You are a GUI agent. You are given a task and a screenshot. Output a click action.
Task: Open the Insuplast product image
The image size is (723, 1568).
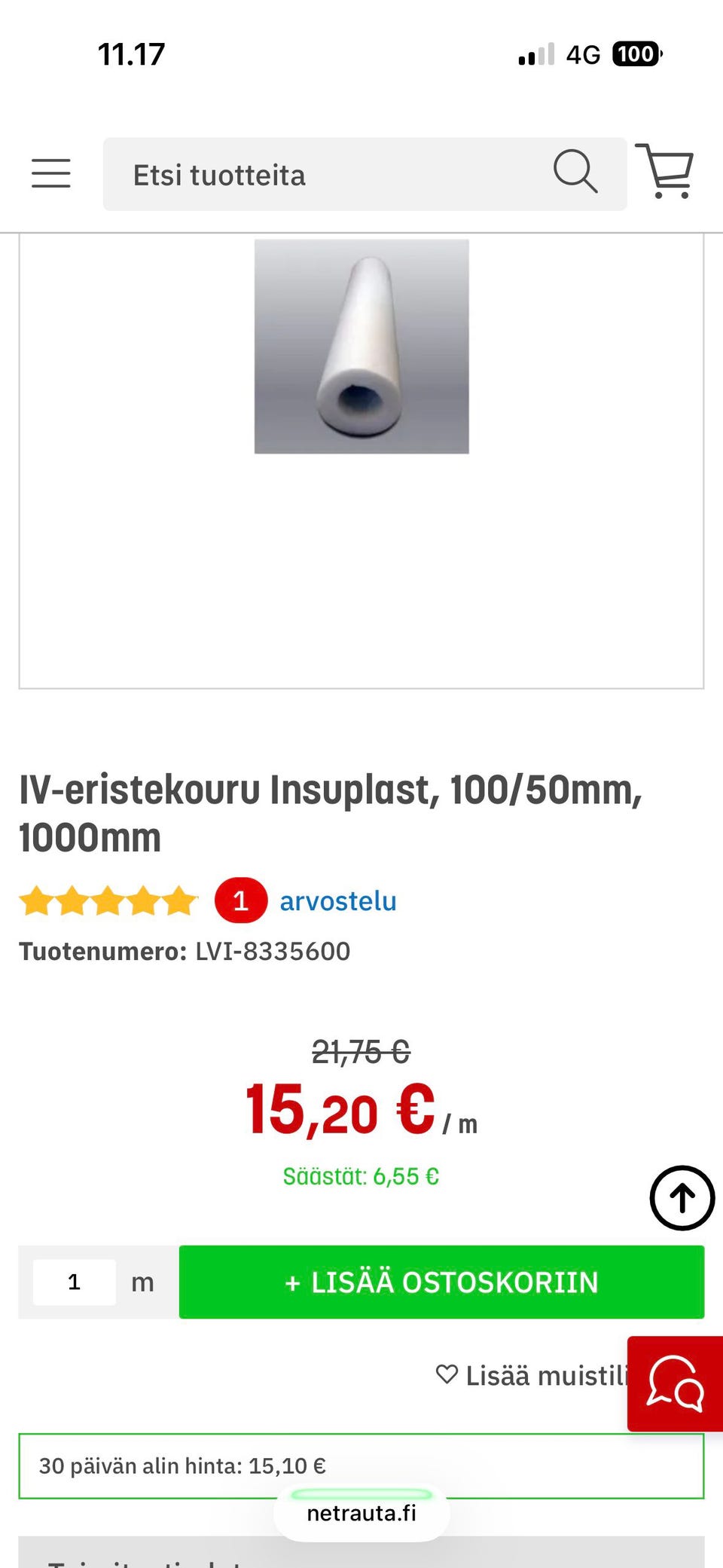361,347
